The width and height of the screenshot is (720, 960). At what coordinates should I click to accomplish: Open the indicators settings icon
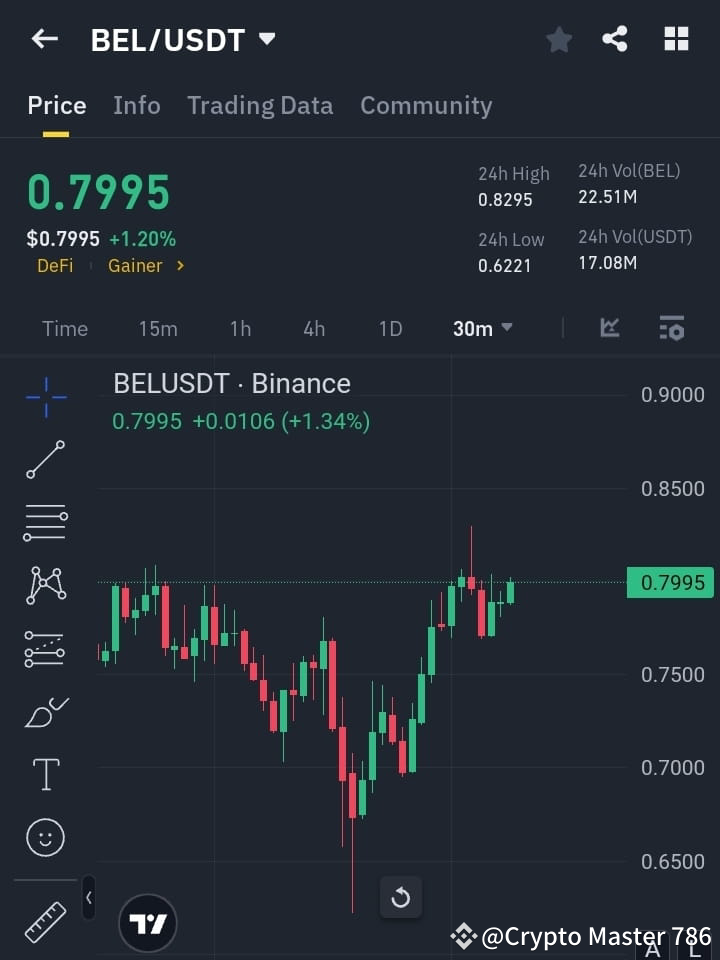(x=671, y=328)
